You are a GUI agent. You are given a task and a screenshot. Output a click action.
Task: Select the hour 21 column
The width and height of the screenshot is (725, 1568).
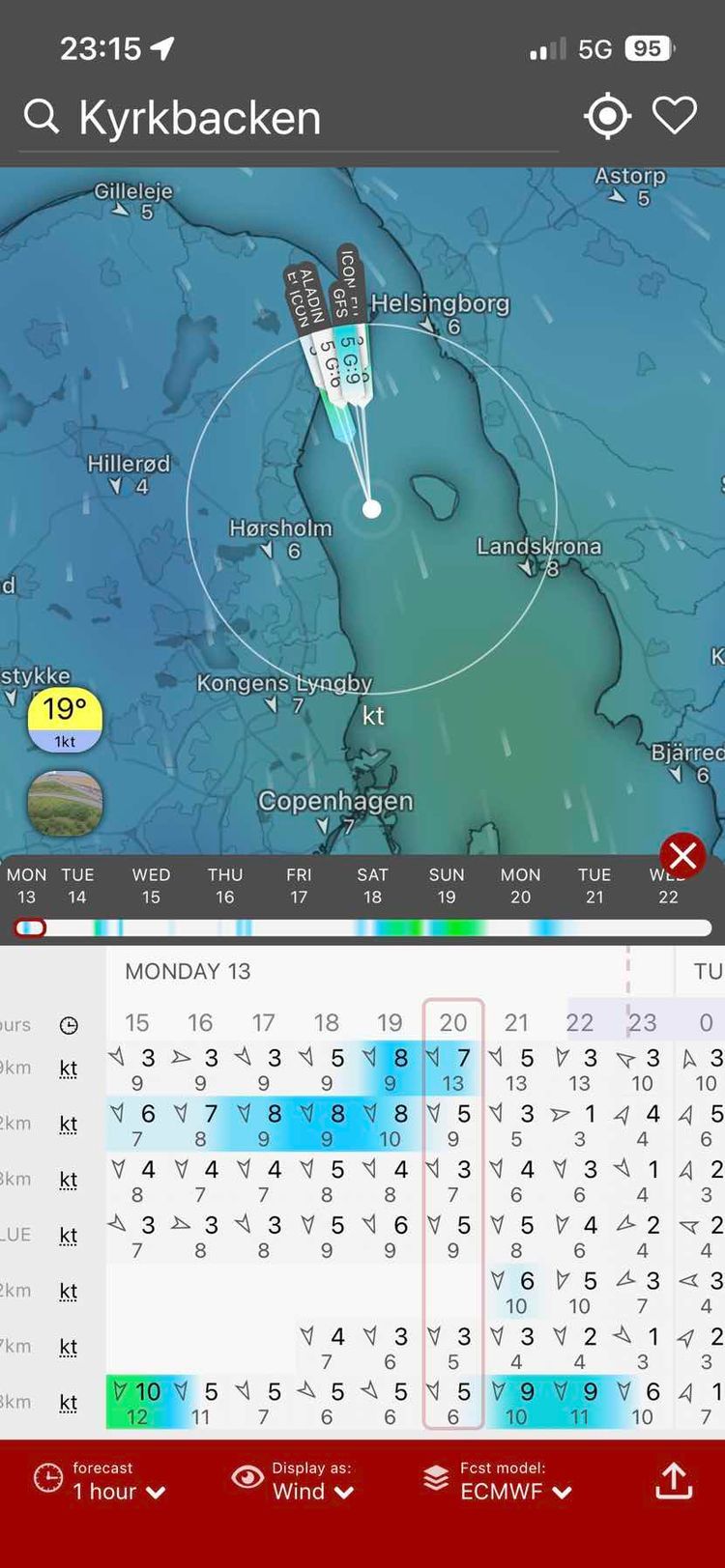pos(517,1022)
